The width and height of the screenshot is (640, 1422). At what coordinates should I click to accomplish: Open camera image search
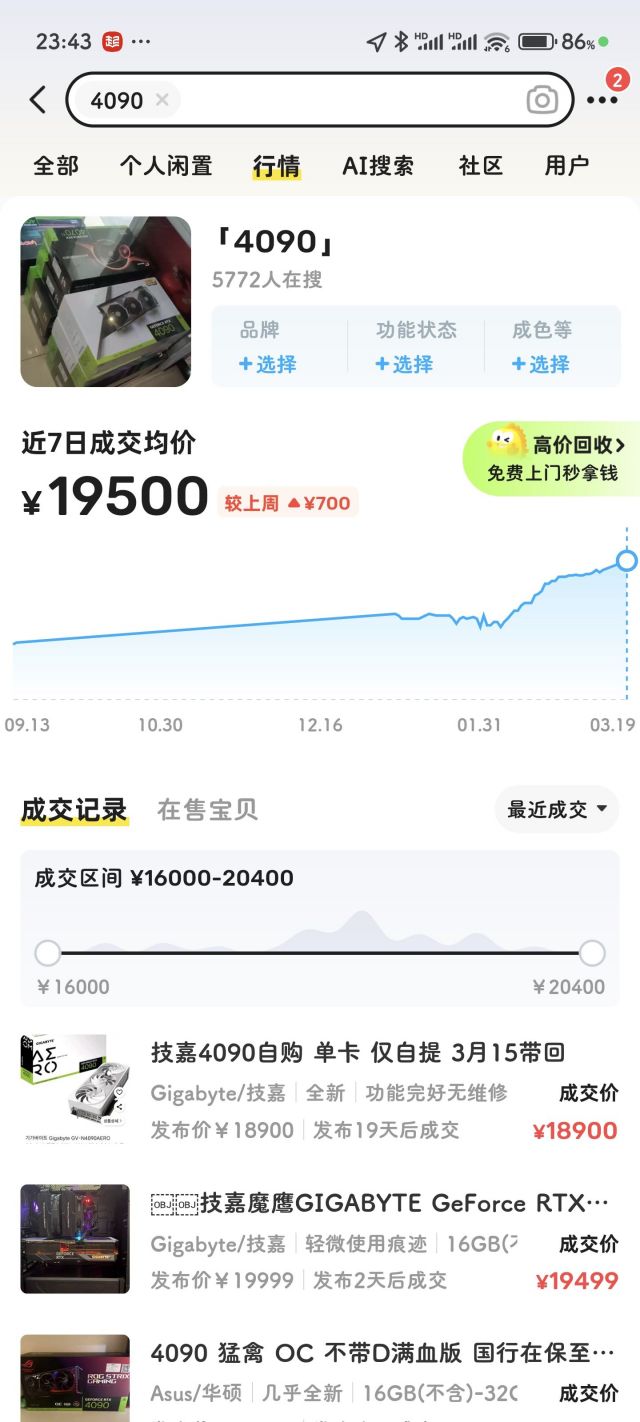[542, 100]
